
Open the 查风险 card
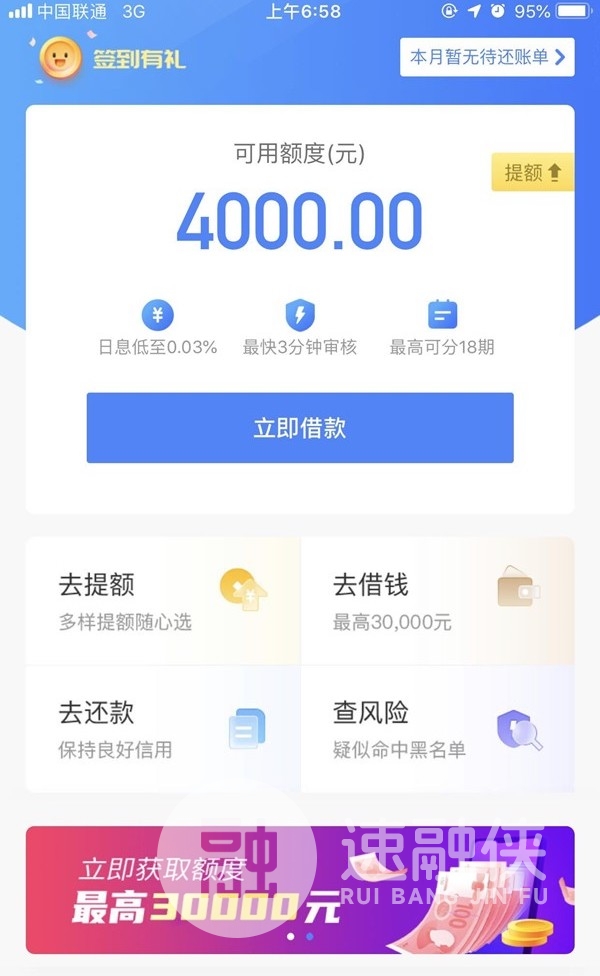[x=437, y=729]
